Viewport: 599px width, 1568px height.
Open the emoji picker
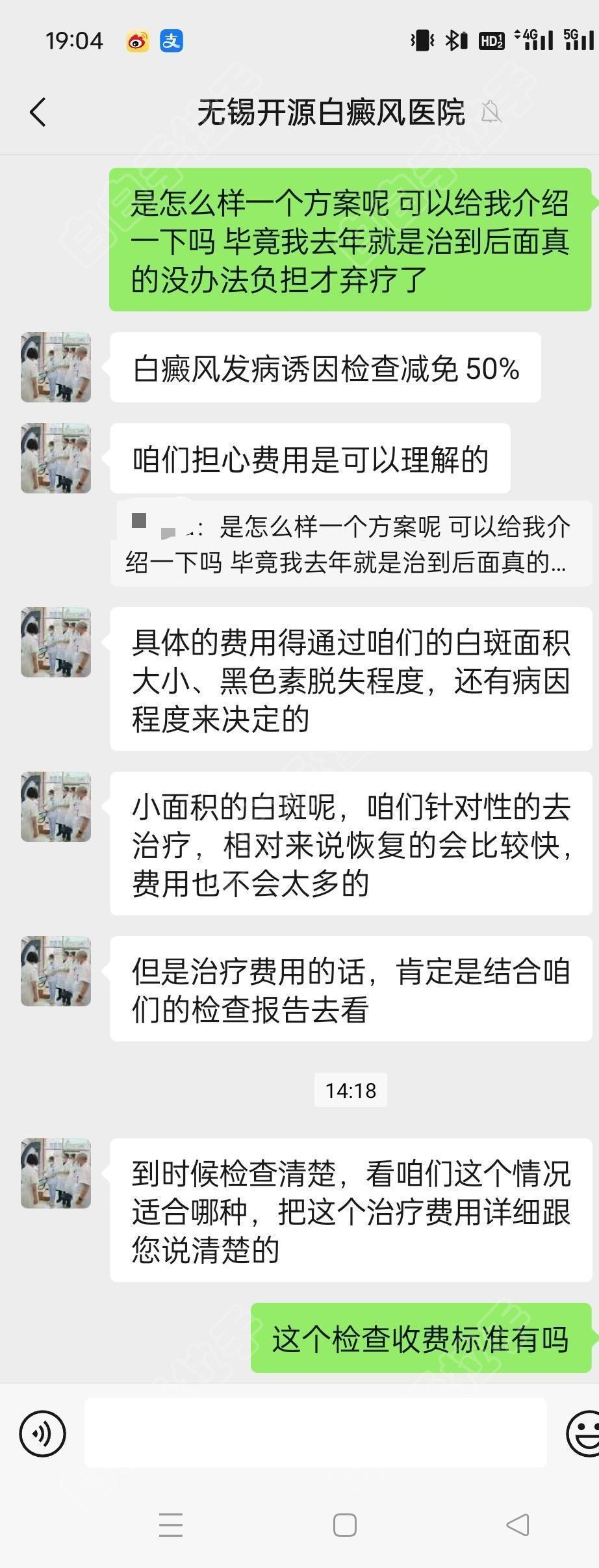(582, 1433)
